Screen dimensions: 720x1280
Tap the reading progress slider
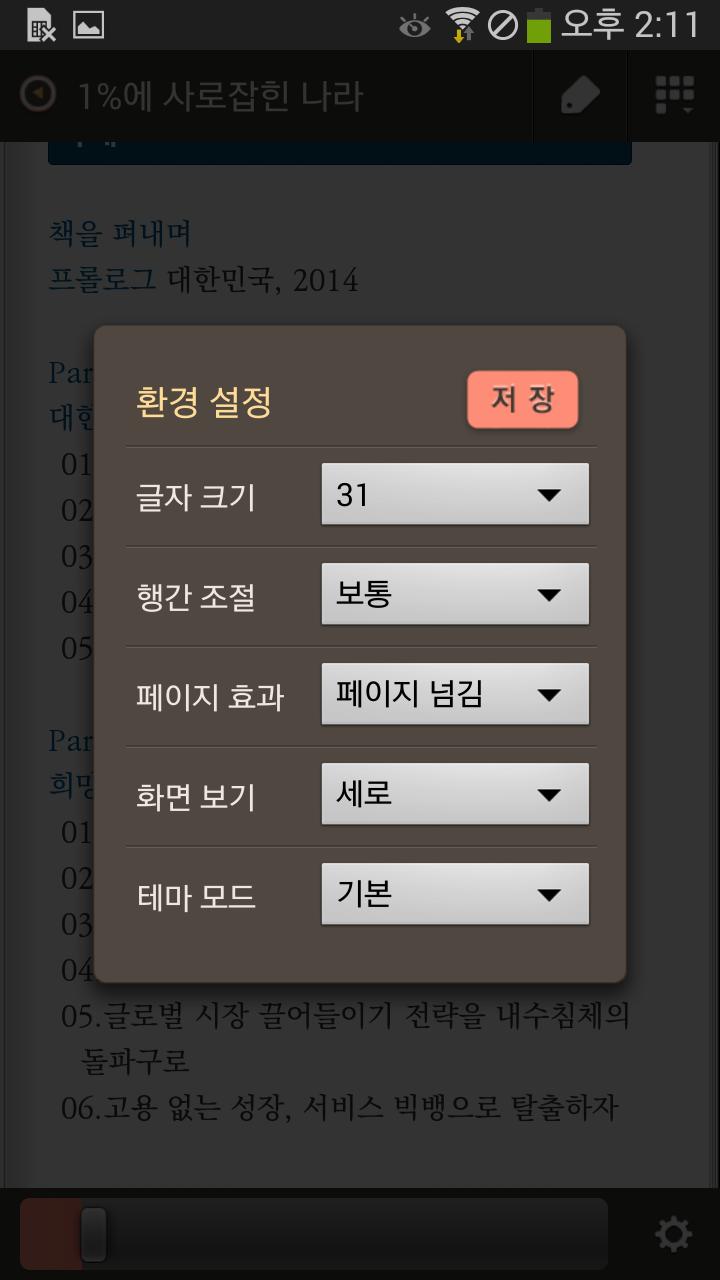pos(313,1234)
